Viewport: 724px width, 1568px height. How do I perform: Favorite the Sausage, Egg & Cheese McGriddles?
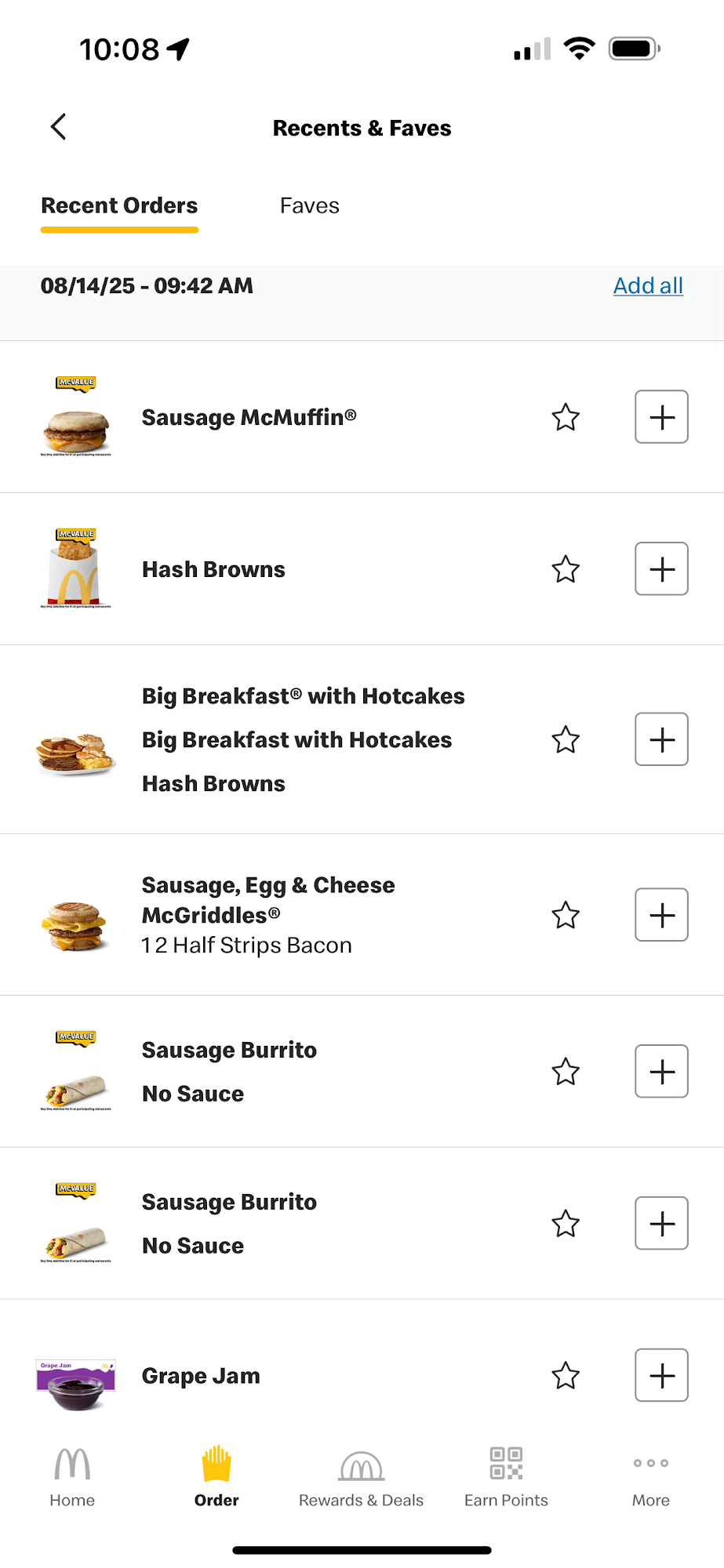tap(566, 915)
